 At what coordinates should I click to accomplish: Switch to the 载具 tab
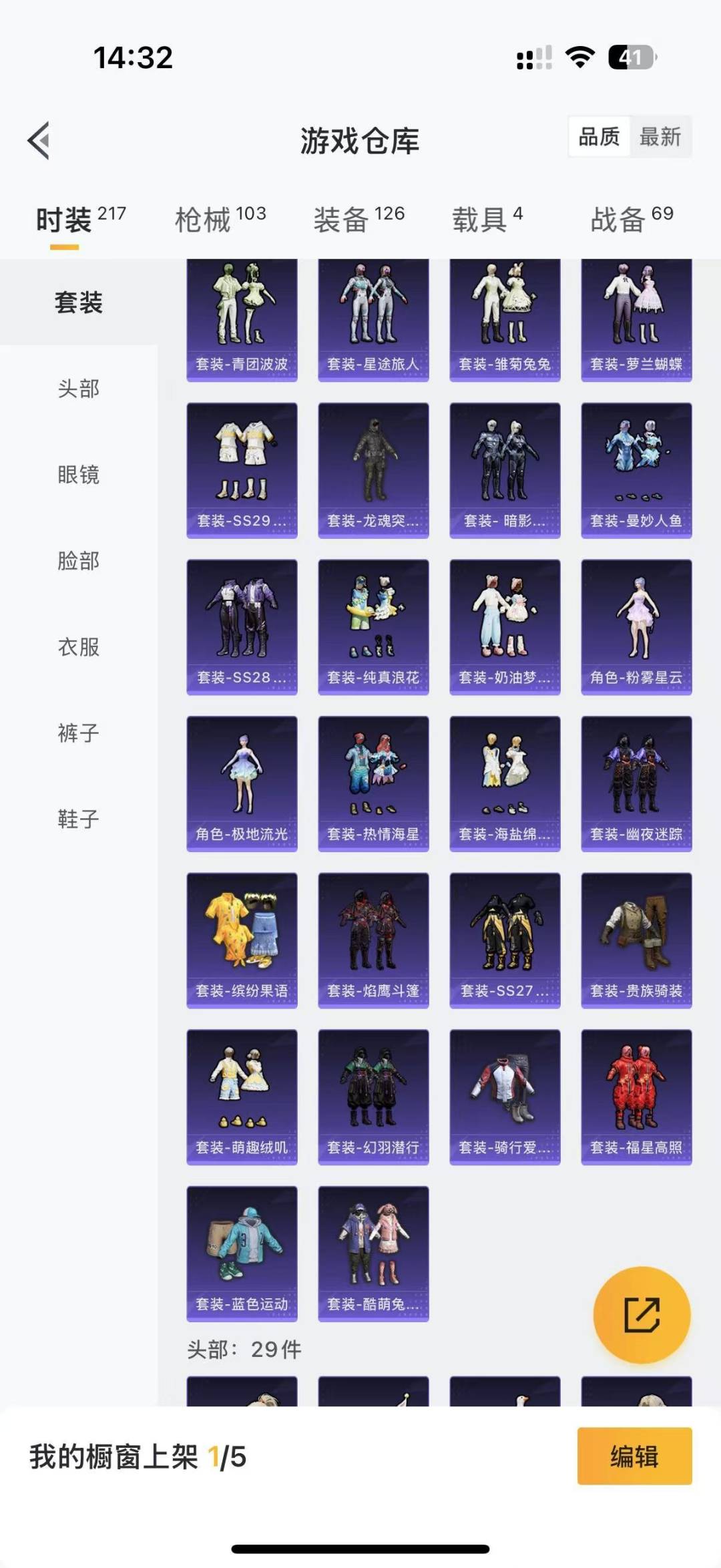[487, 219]
